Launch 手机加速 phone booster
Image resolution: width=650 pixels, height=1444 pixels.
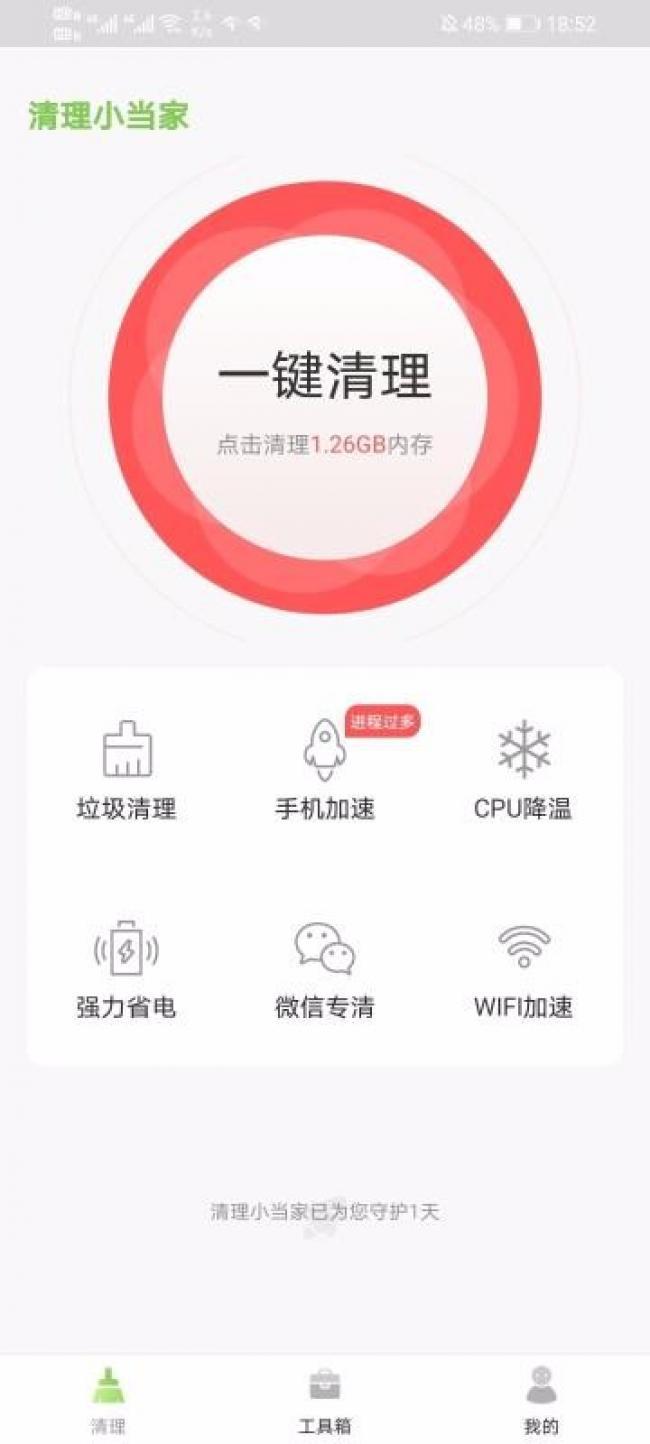click(x=325, y=771)
